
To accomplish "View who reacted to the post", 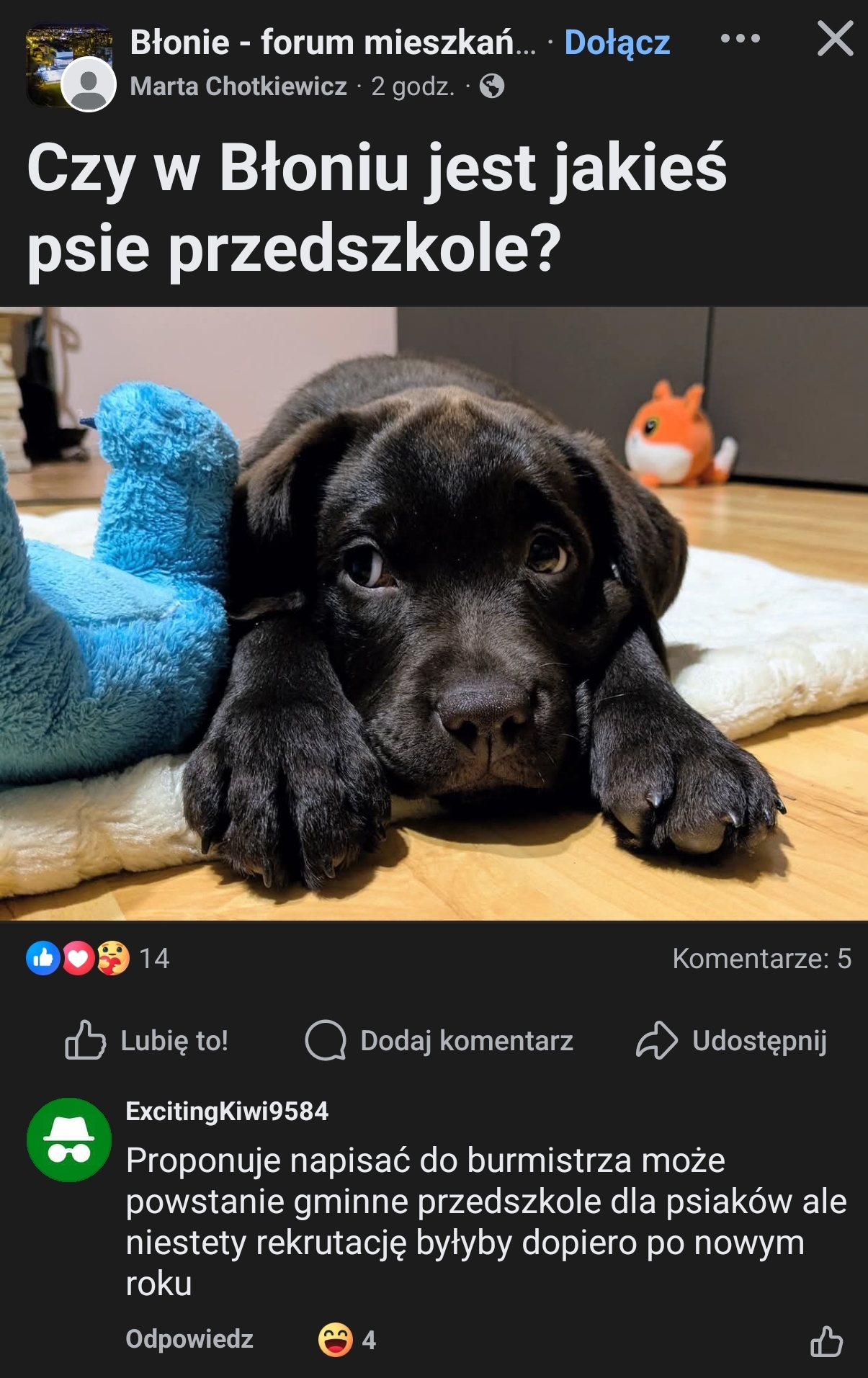I will [97, 959].
